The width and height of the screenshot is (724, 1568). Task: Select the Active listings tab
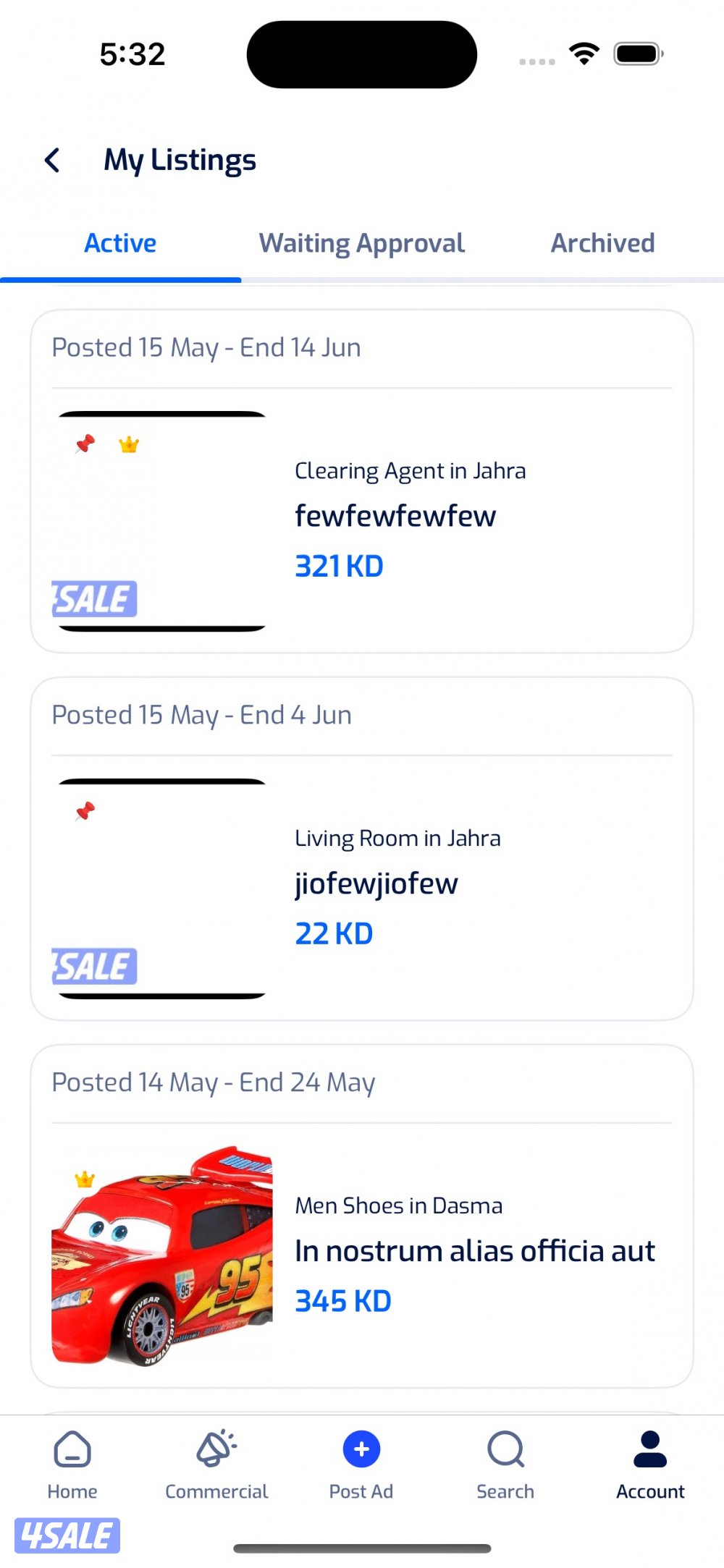pyautogui.click(x=120, y=244)
